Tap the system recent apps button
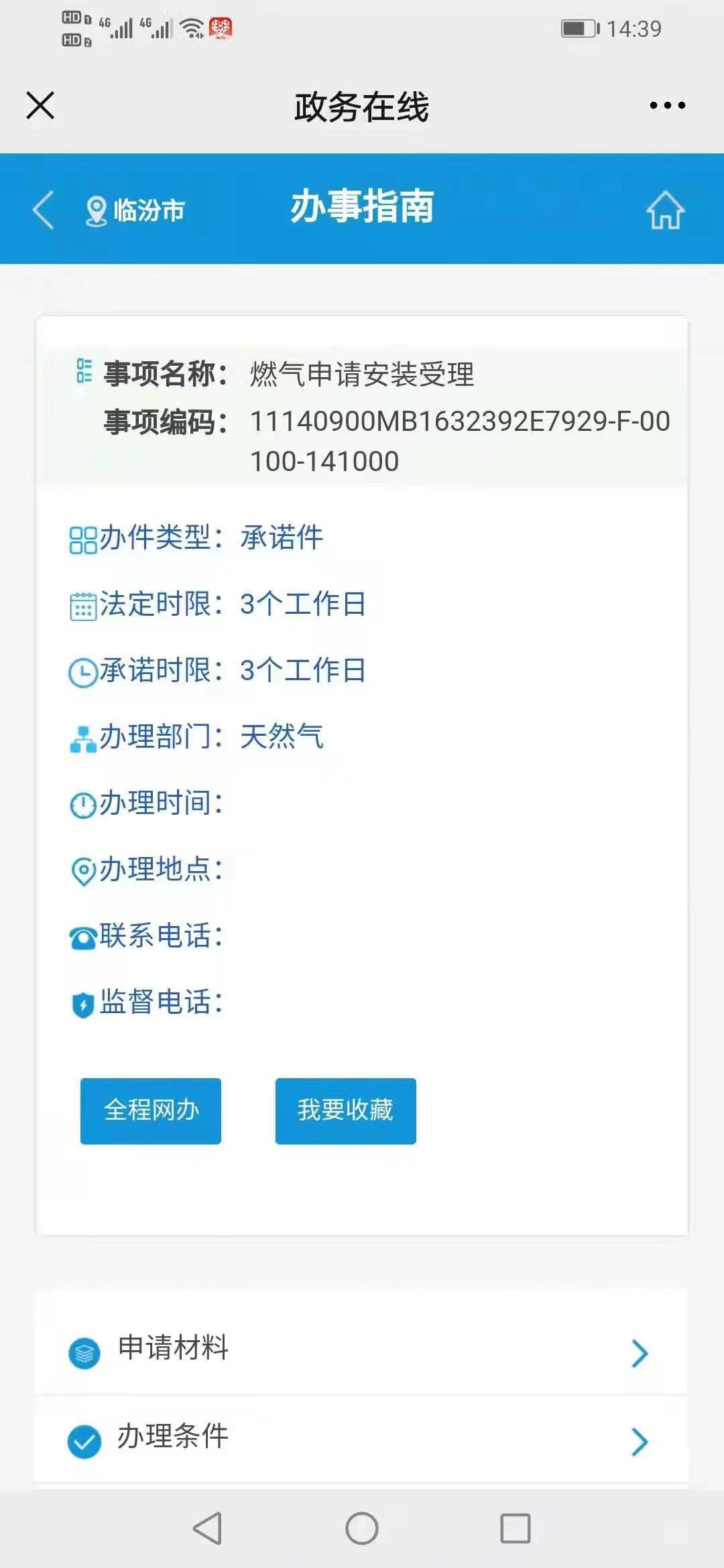The height and width of the screenshot is (1568, 724). tap(516, 1528)
